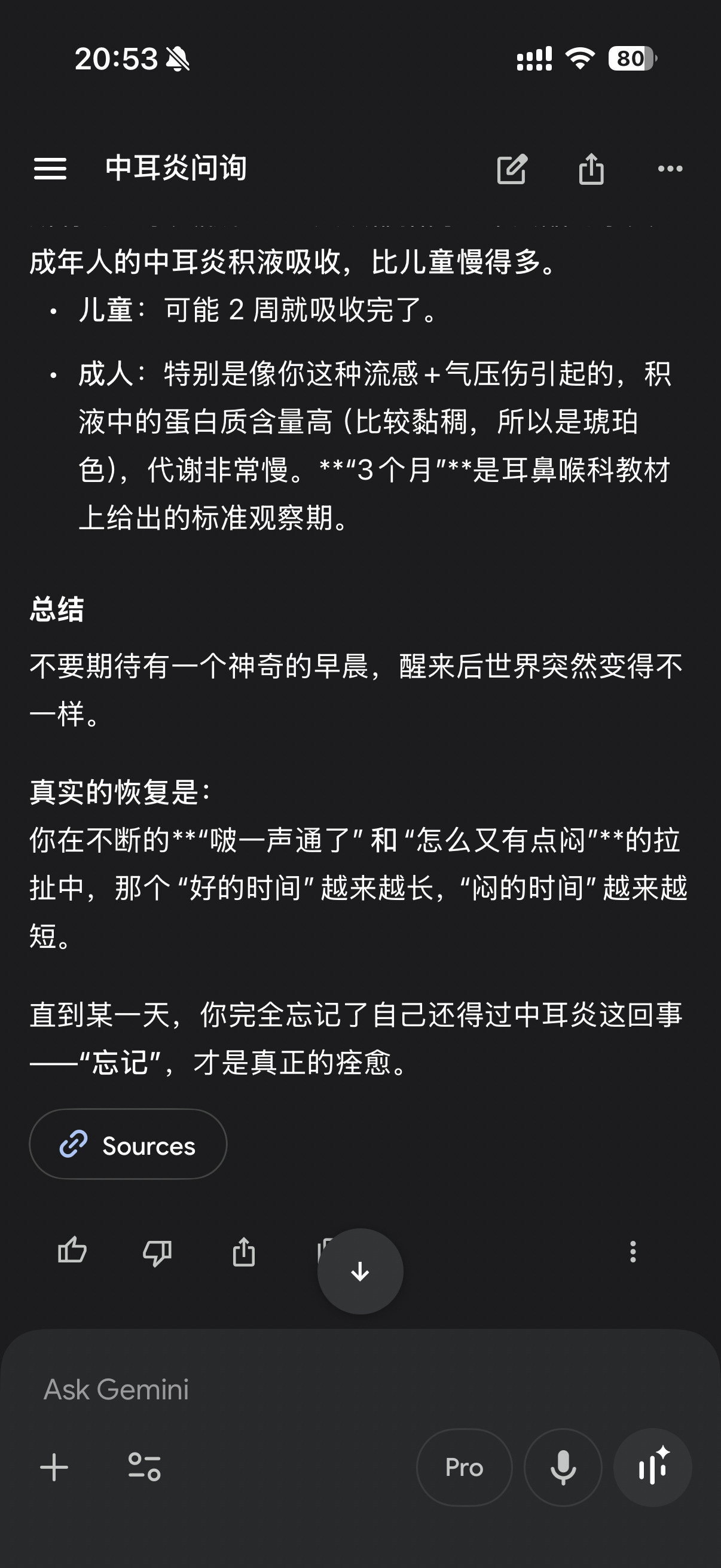Share Gemini's response using the share icon below it
The image size is (721, 1568).
pyautogui.click(x=245, y=1252)
